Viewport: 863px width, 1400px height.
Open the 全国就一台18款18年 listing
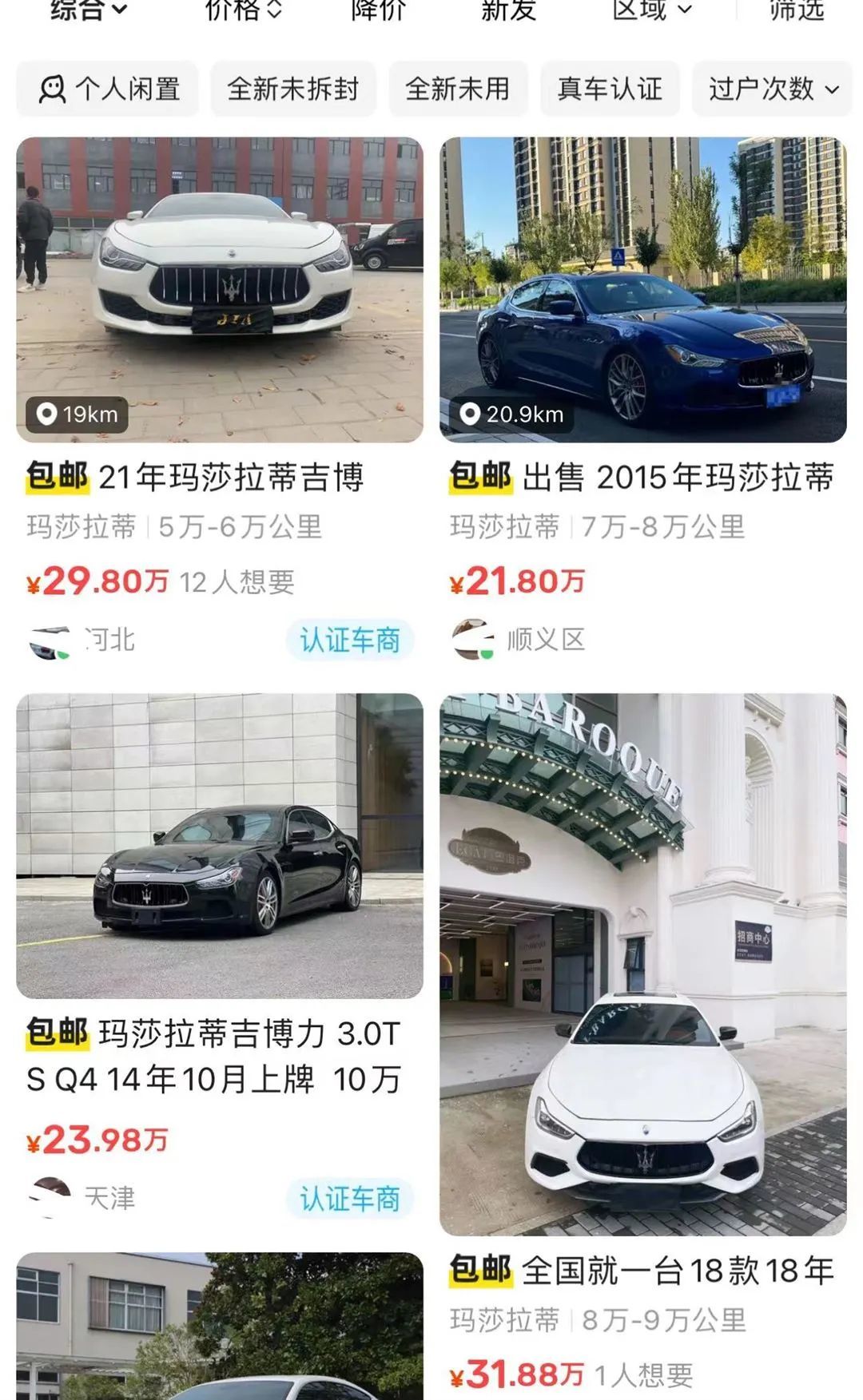click(x=642, y=965)
